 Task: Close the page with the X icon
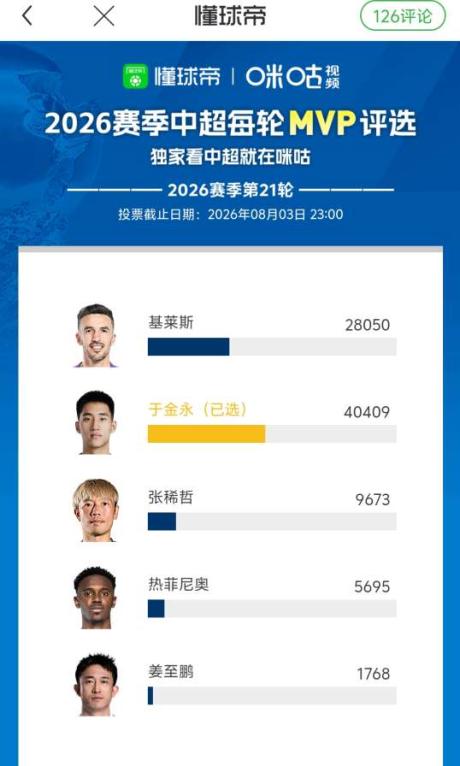(104, 16)
